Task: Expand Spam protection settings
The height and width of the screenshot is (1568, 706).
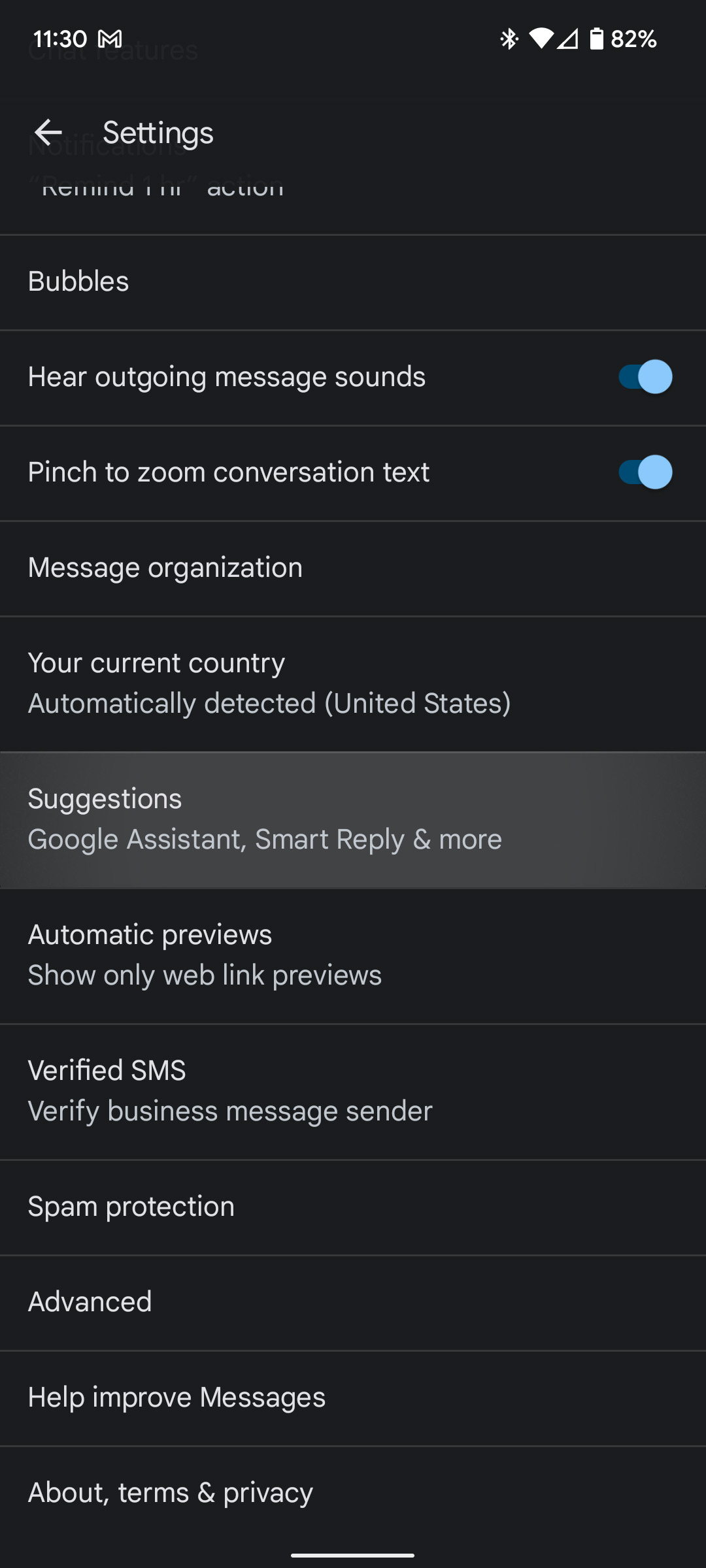Action: pyautogui.click(x=353, y=1205)
